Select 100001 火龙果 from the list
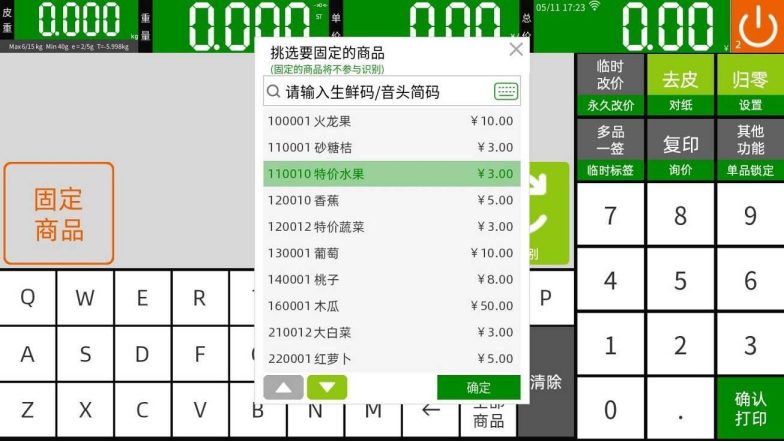The width and height of the screenshot is (784, 442). 391,121
